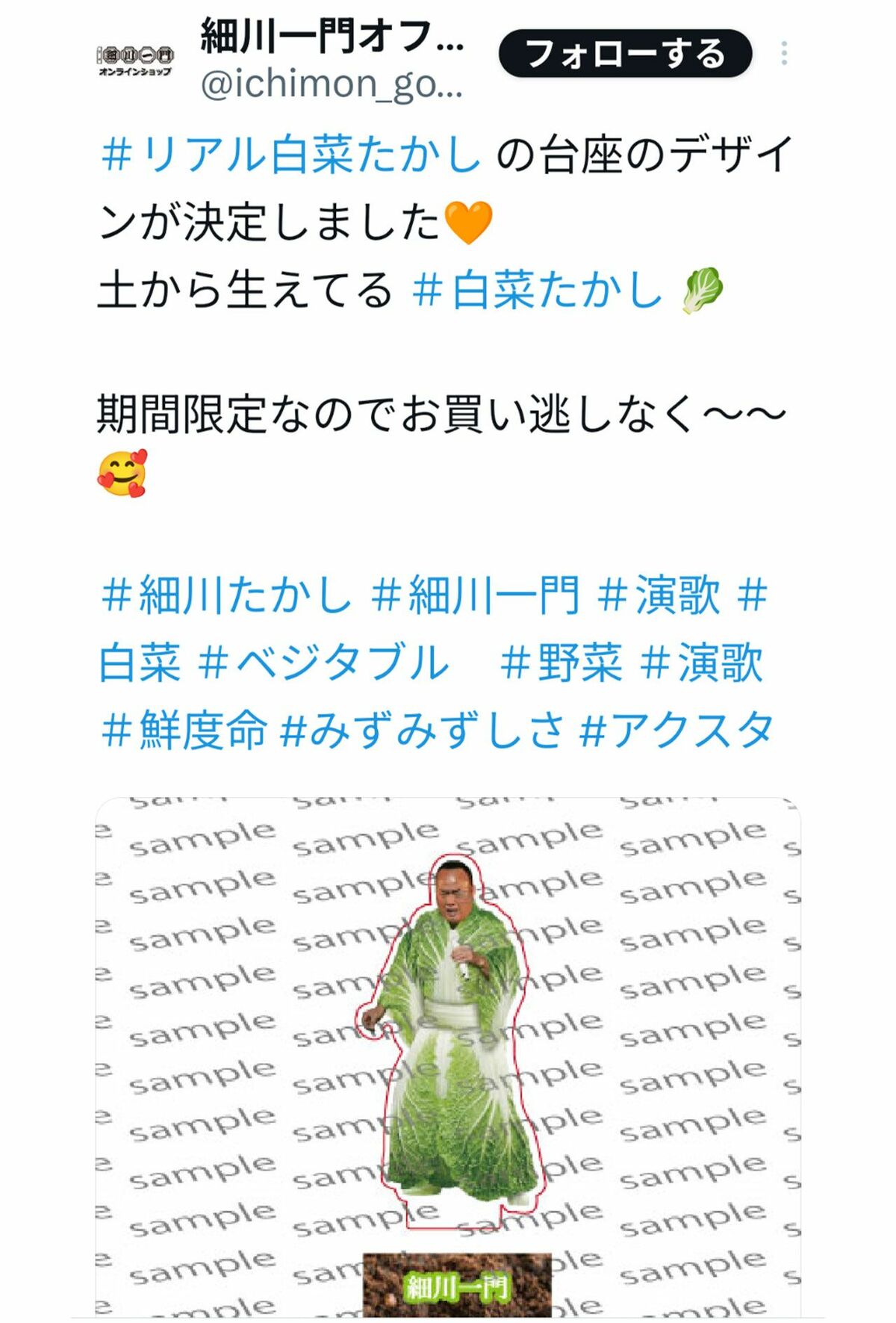The image size is (896, 1323).
Task: Open the tweet's three-dot overflow menu
Action: 783,54
